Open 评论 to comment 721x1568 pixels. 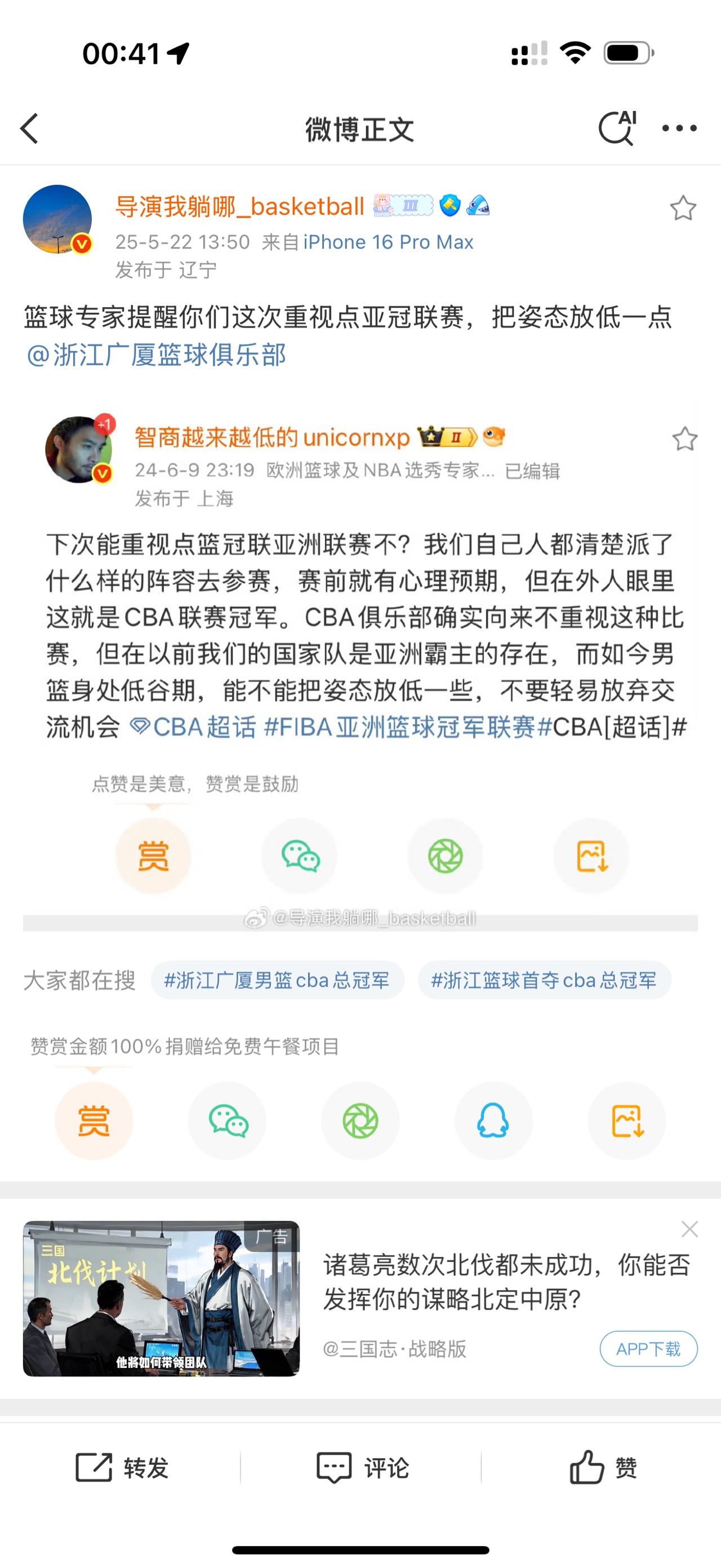point(363,1468)
